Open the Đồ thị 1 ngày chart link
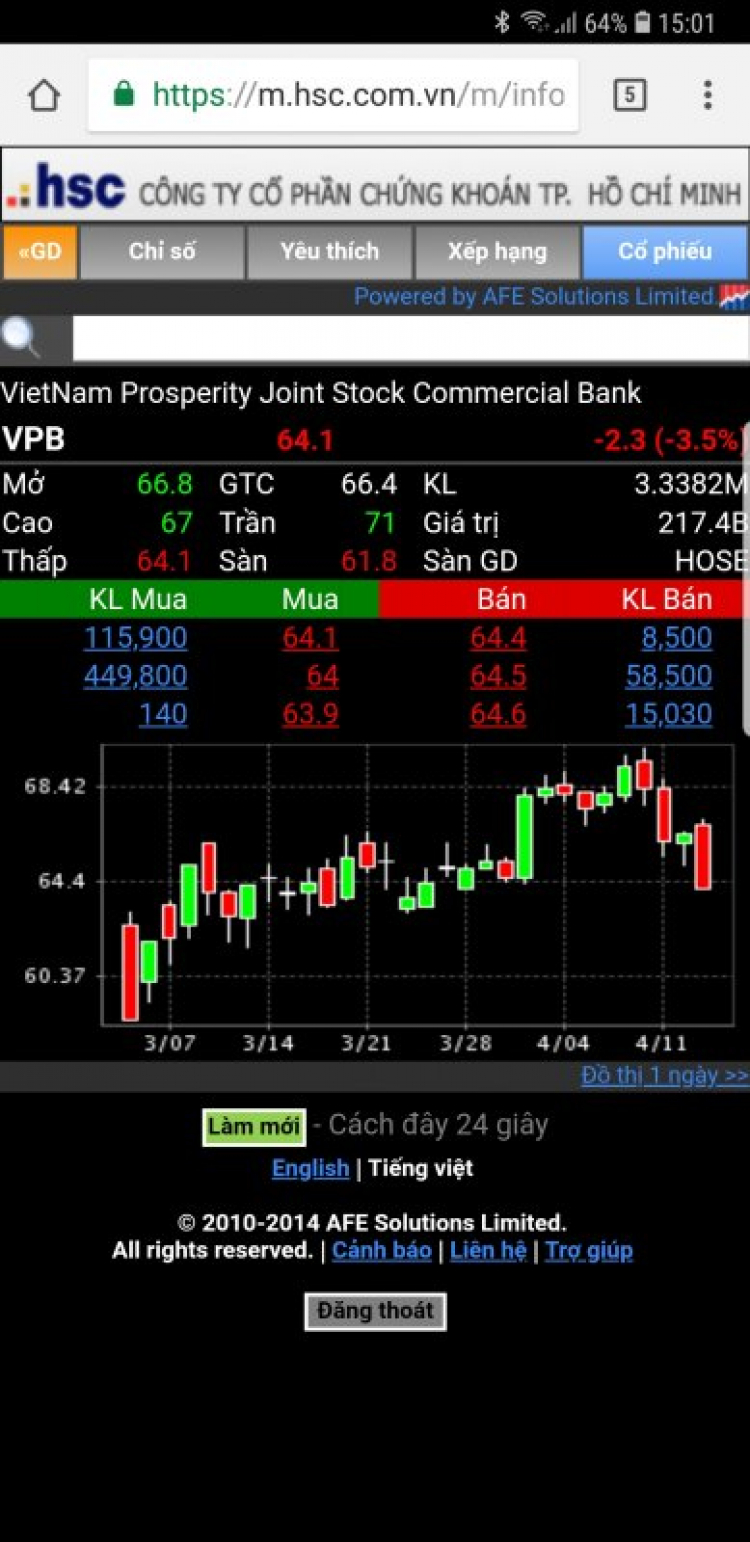Screen dimensions: 750x1542 [x=664, y=1076]
